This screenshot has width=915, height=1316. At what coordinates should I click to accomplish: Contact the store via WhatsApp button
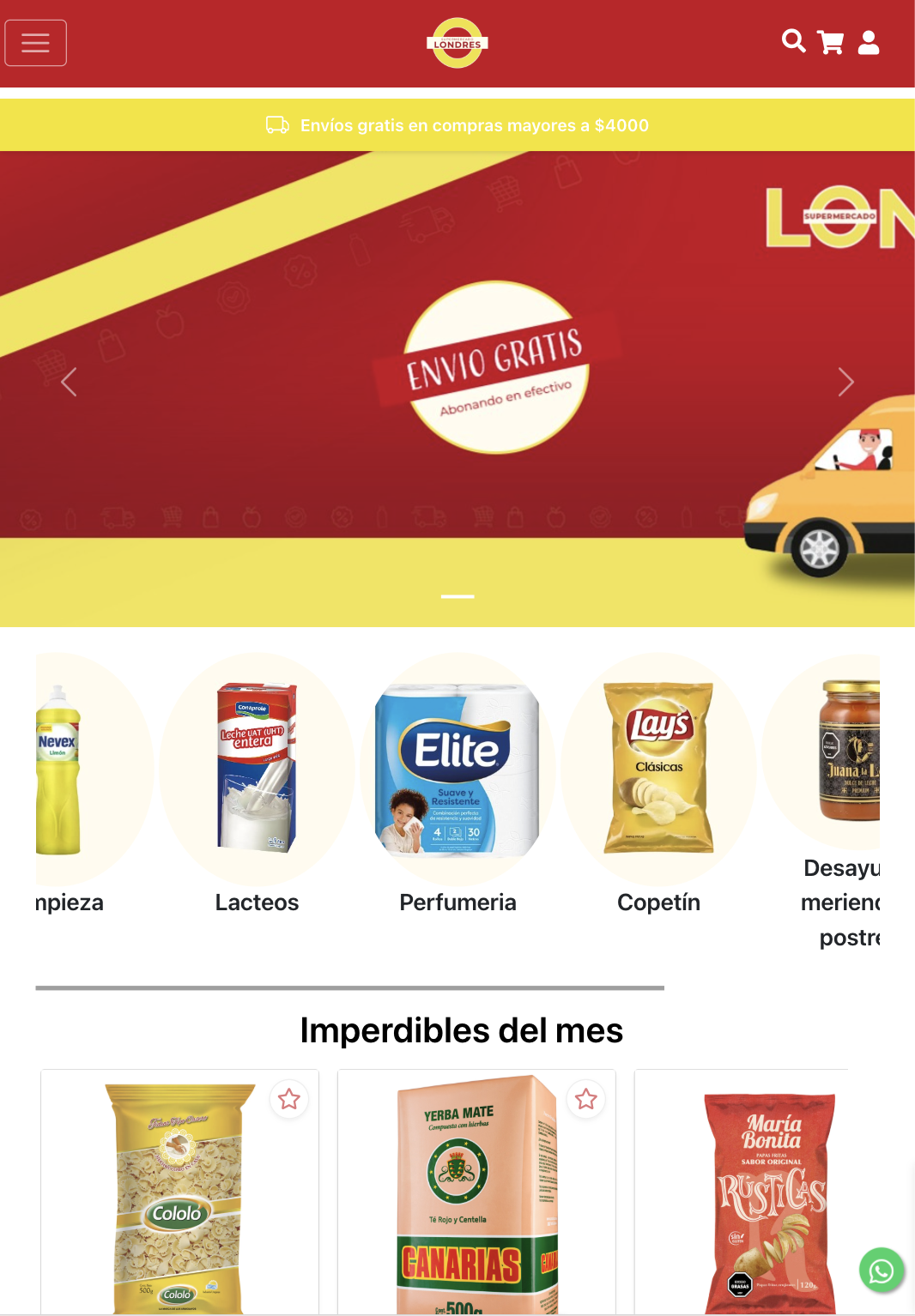tap(882, 1271)
